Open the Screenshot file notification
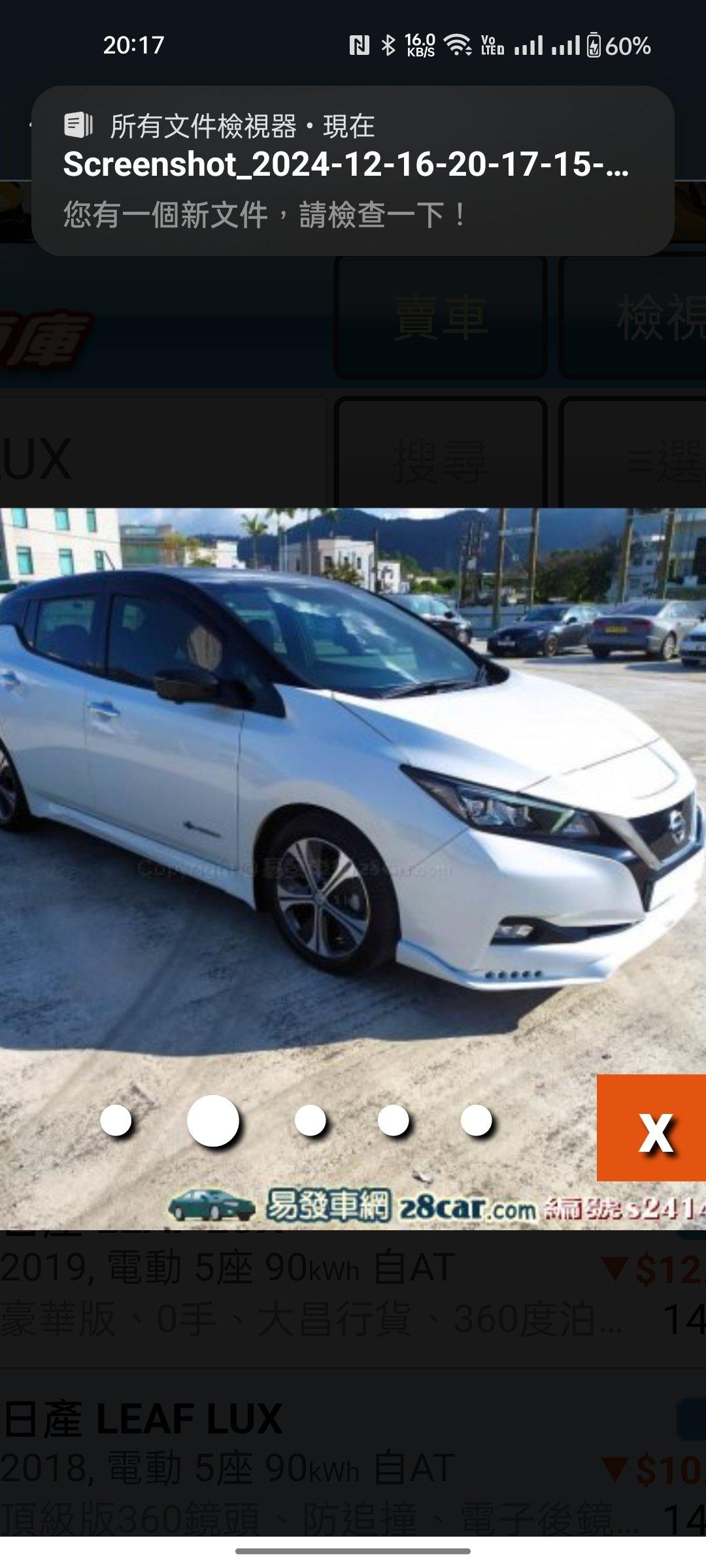706x1568 pixels. pyautogui.click(x=353, y=170)
